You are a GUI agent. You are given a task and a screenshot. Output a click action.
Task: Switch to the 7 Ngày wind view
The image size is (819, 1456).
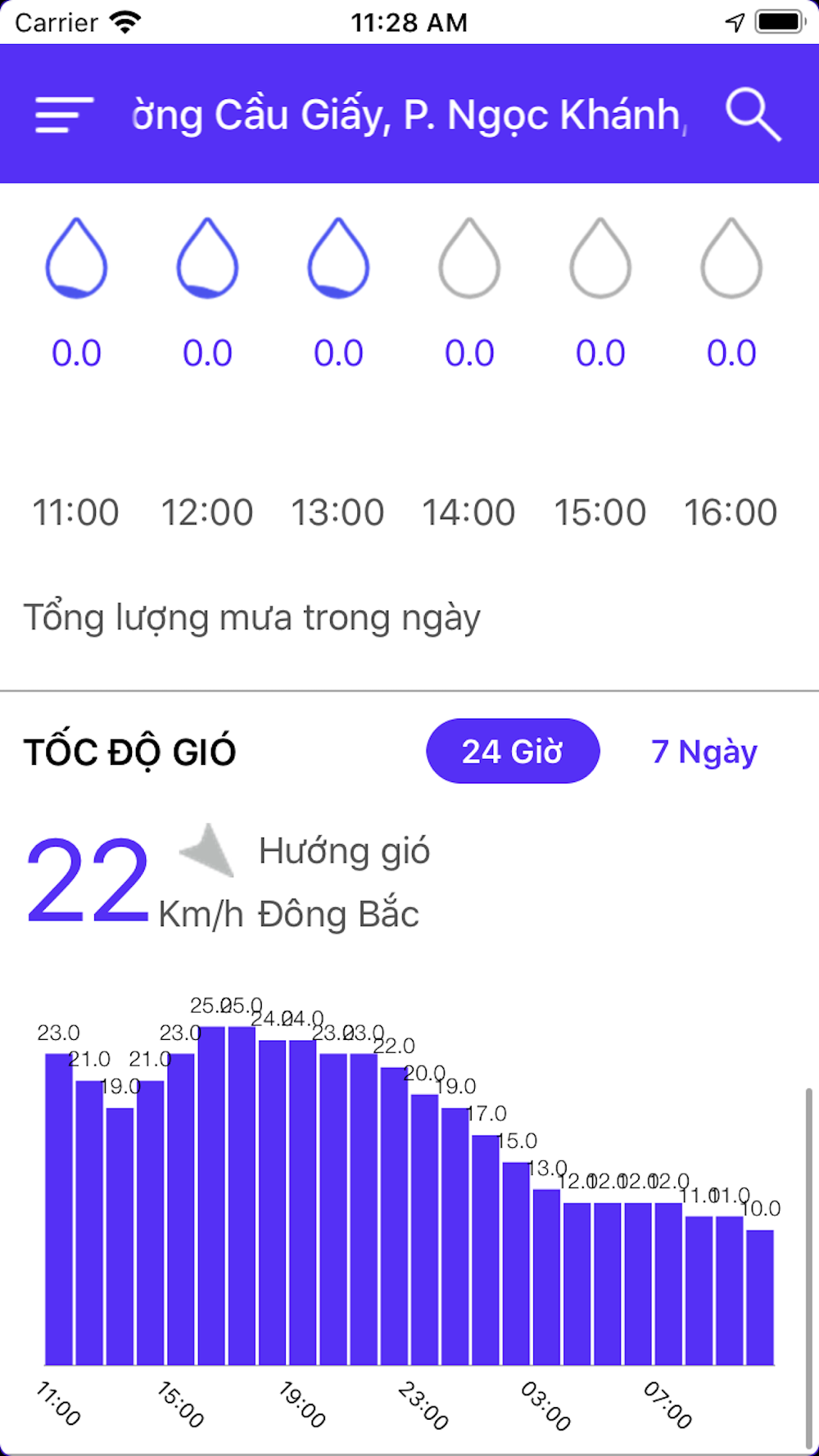(x=704, y=752)
